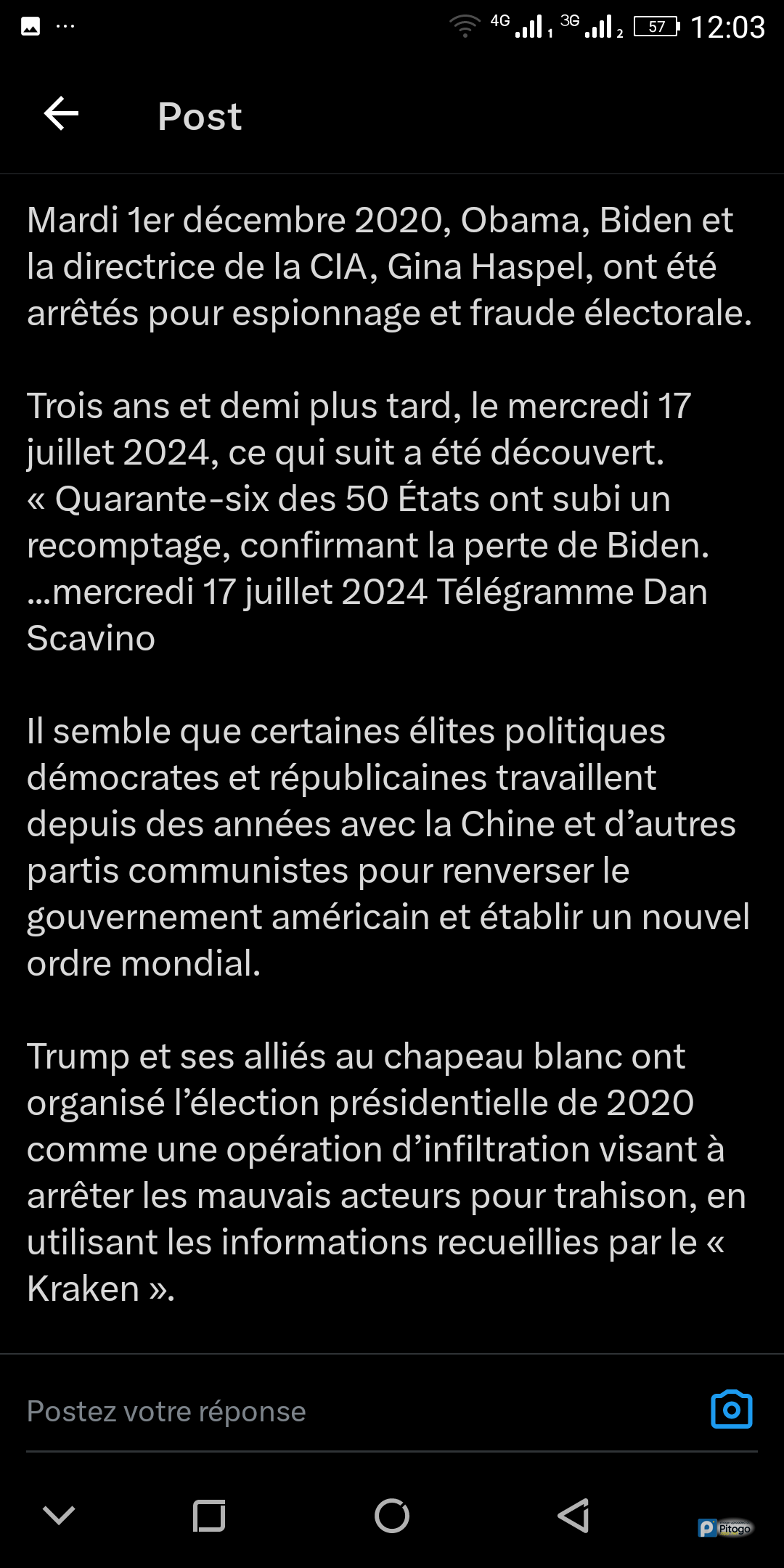Open the camera icon to attach a photo
Image resolution: width=784 pixels, height=1568 pixels.
click(731, 1410)
